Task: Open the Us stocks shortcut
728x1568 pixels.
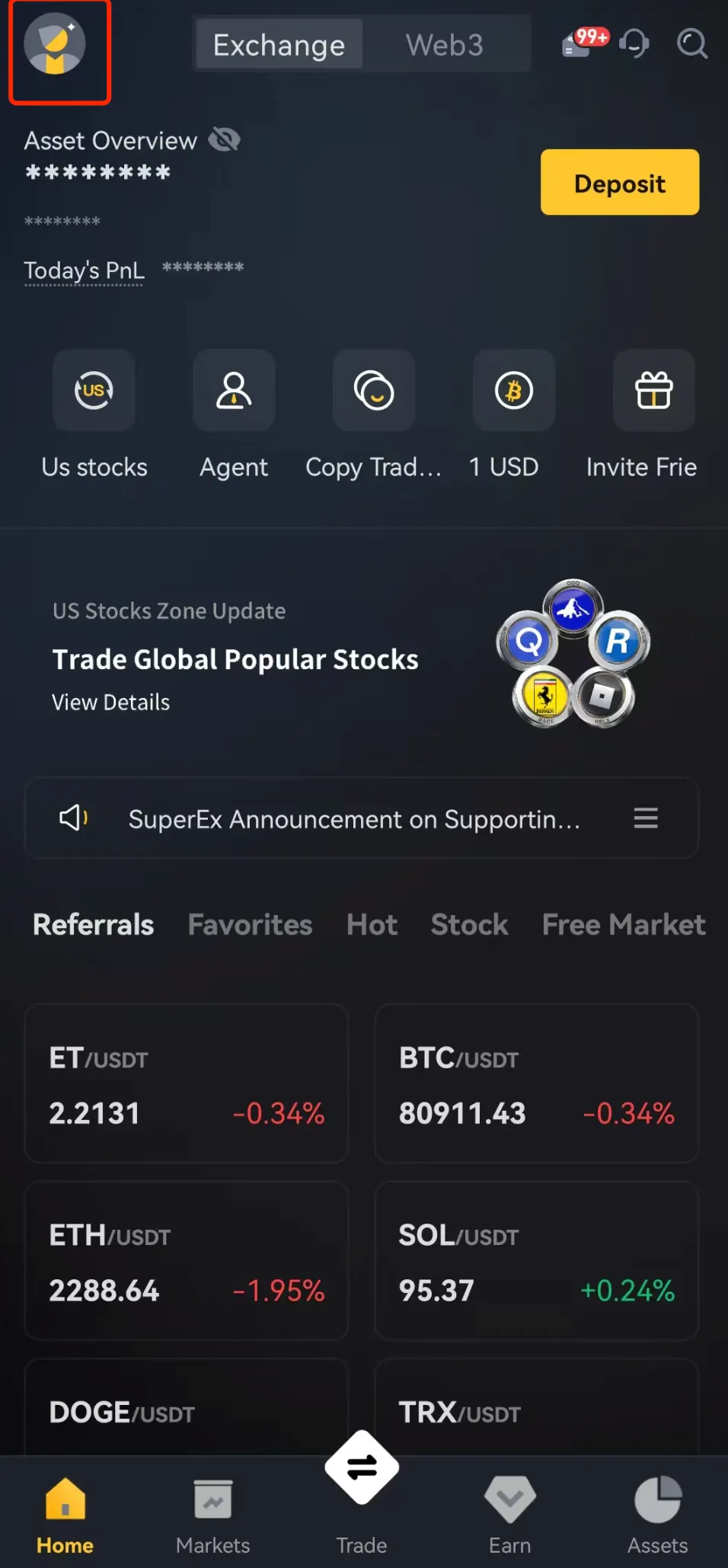Action: (x=94, y=414)
